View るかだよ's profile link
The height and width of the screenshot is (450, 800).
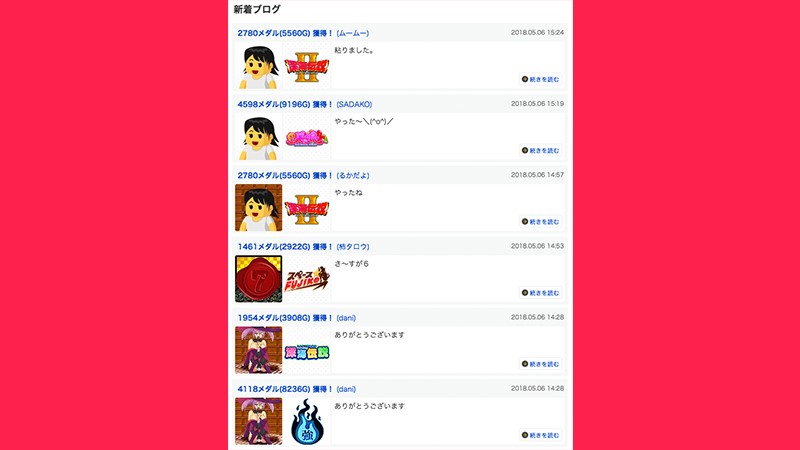click(355, 175)
